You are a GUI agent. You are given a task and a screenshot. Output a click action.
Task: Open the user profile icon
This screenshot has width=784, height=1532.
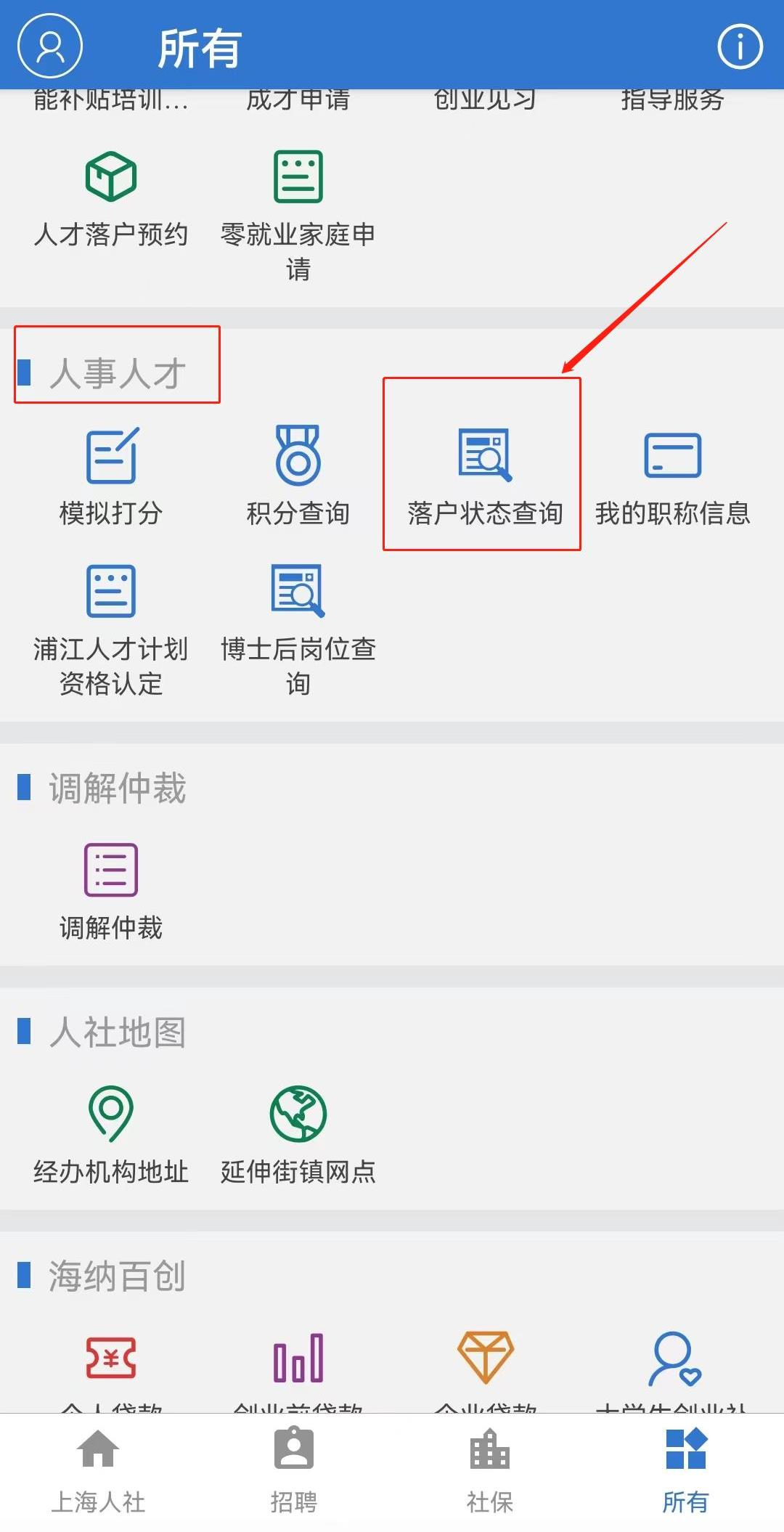coord(50,46)
